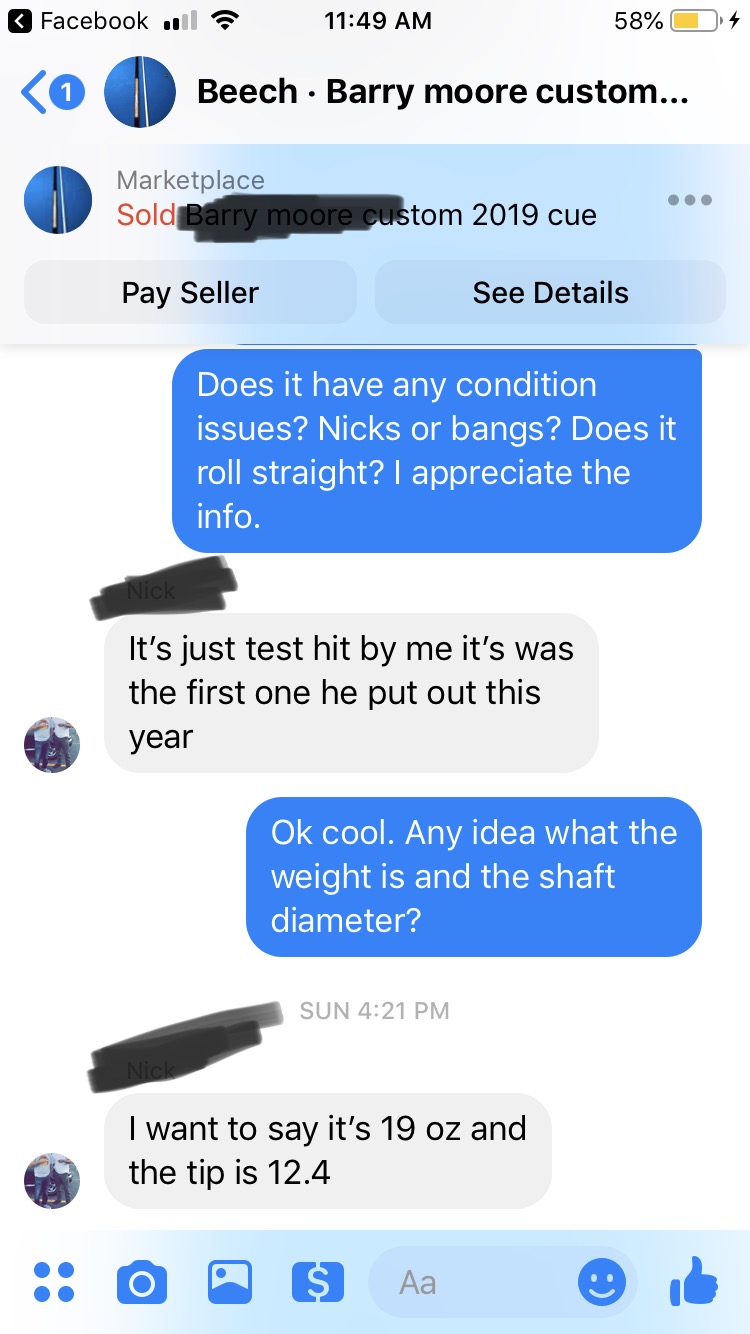Tap the Pay Seller button
Screen dimensions: 750x1334
click(x=190, y=293)
